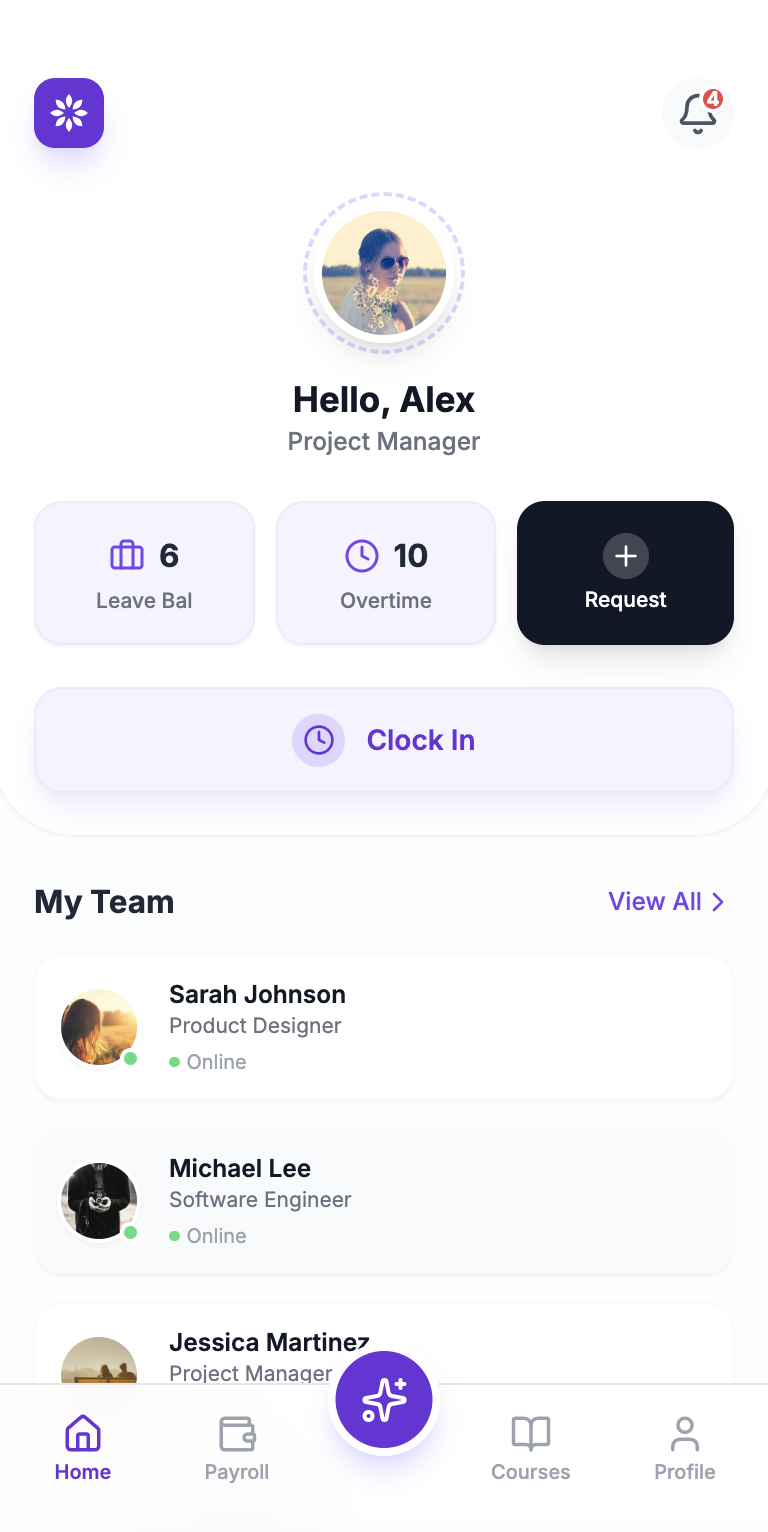Open Sarah Johnson's team card
The width and height of the screenshot is (768, 1532).
pyautogui.click(x=384, y=1027)
